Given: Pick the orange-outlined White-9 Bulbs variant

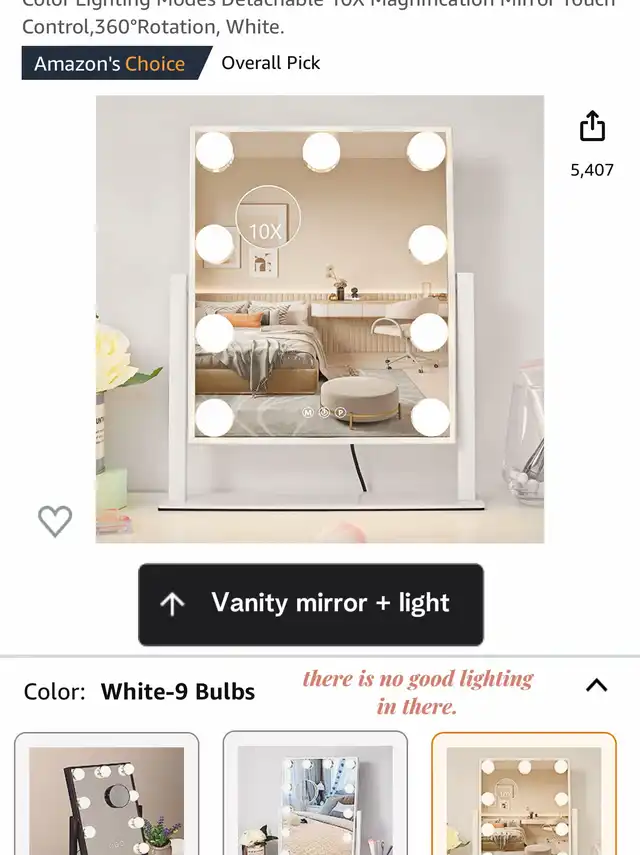Looking at the screenshot, I should (x=523, y=795).
